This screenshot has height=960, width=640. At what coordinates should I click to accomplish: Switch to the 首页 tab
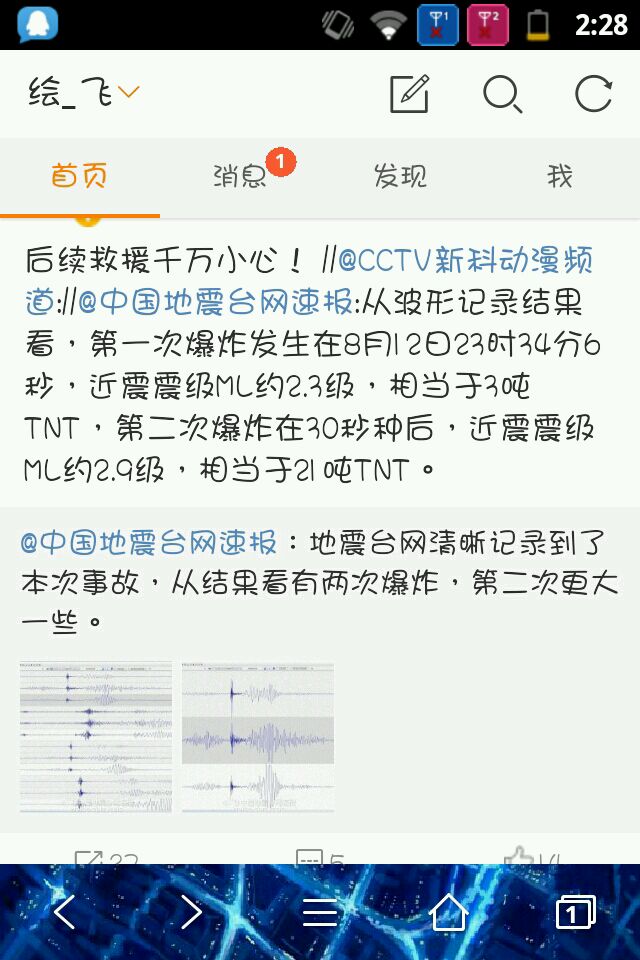coord(80,177)
